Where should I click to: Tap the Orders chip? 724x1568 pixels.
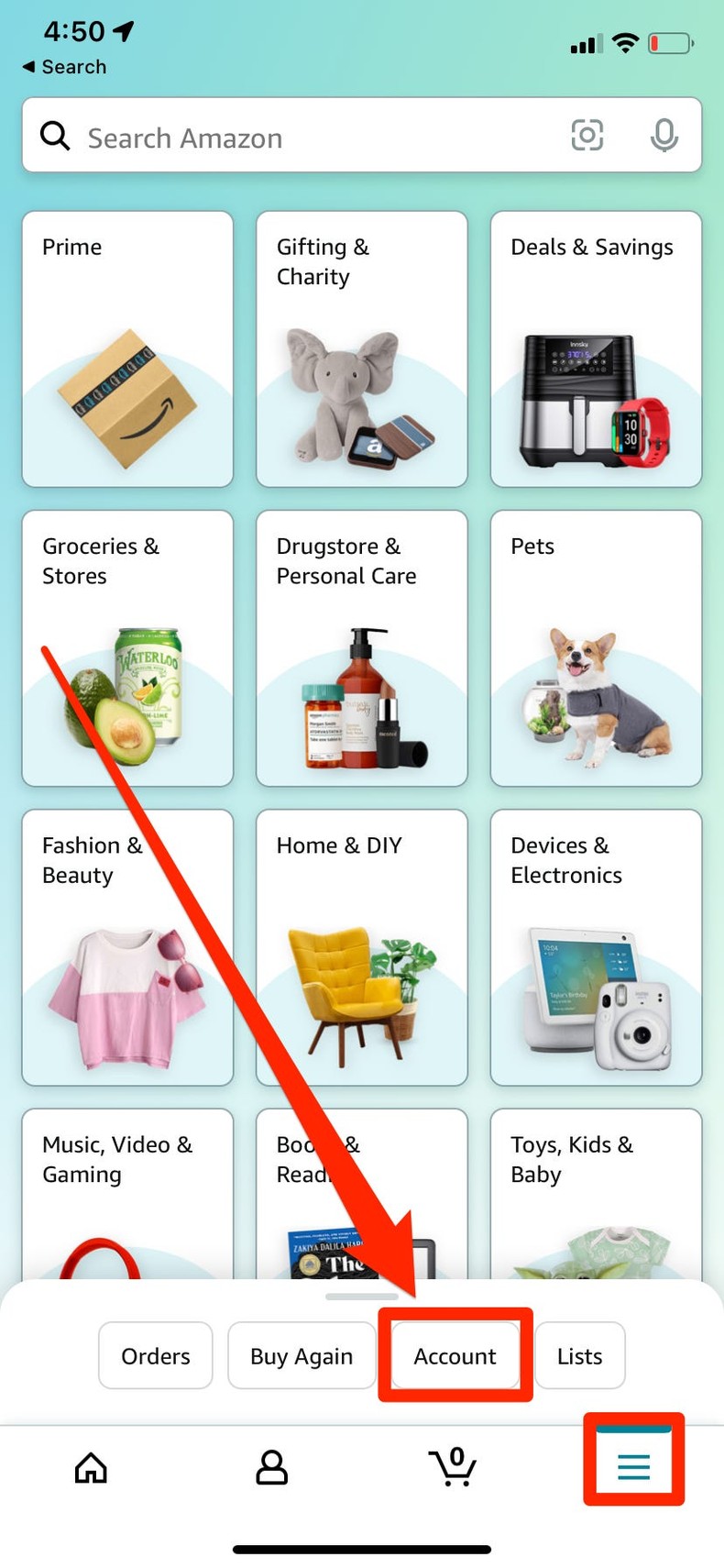[x=156, y=1355]
